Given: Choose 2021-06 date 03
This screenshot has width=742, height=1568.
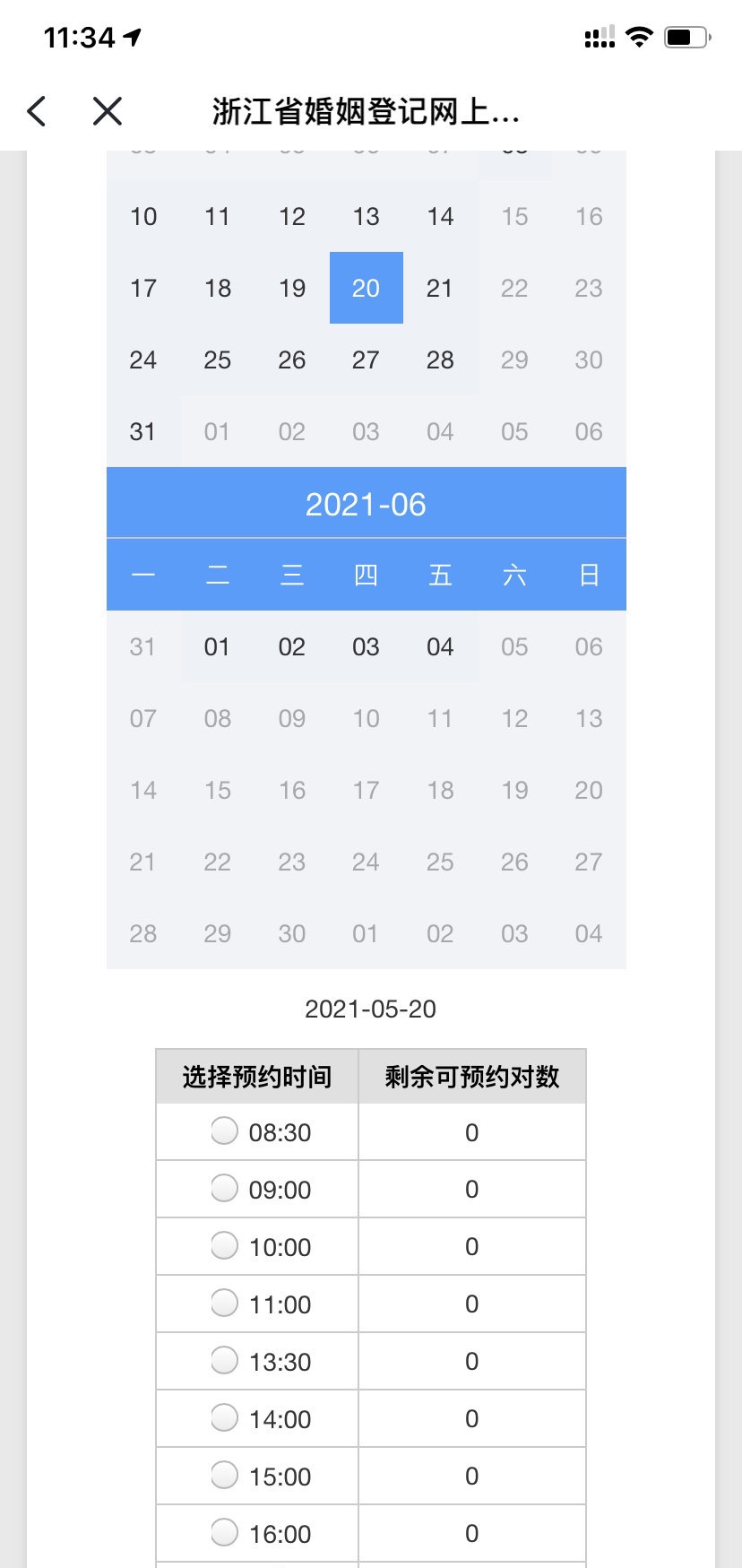Looking at the screenshot, I should [x=366, y=646].
